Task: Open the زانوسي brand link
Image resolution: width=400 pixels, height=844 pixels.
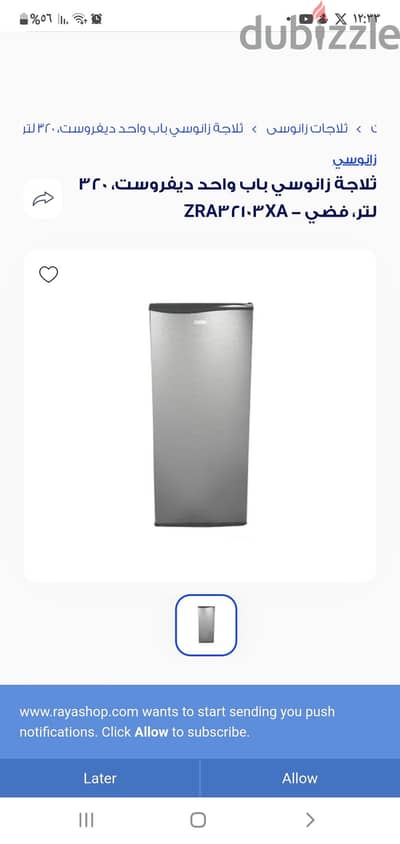Action: [354, 160]
